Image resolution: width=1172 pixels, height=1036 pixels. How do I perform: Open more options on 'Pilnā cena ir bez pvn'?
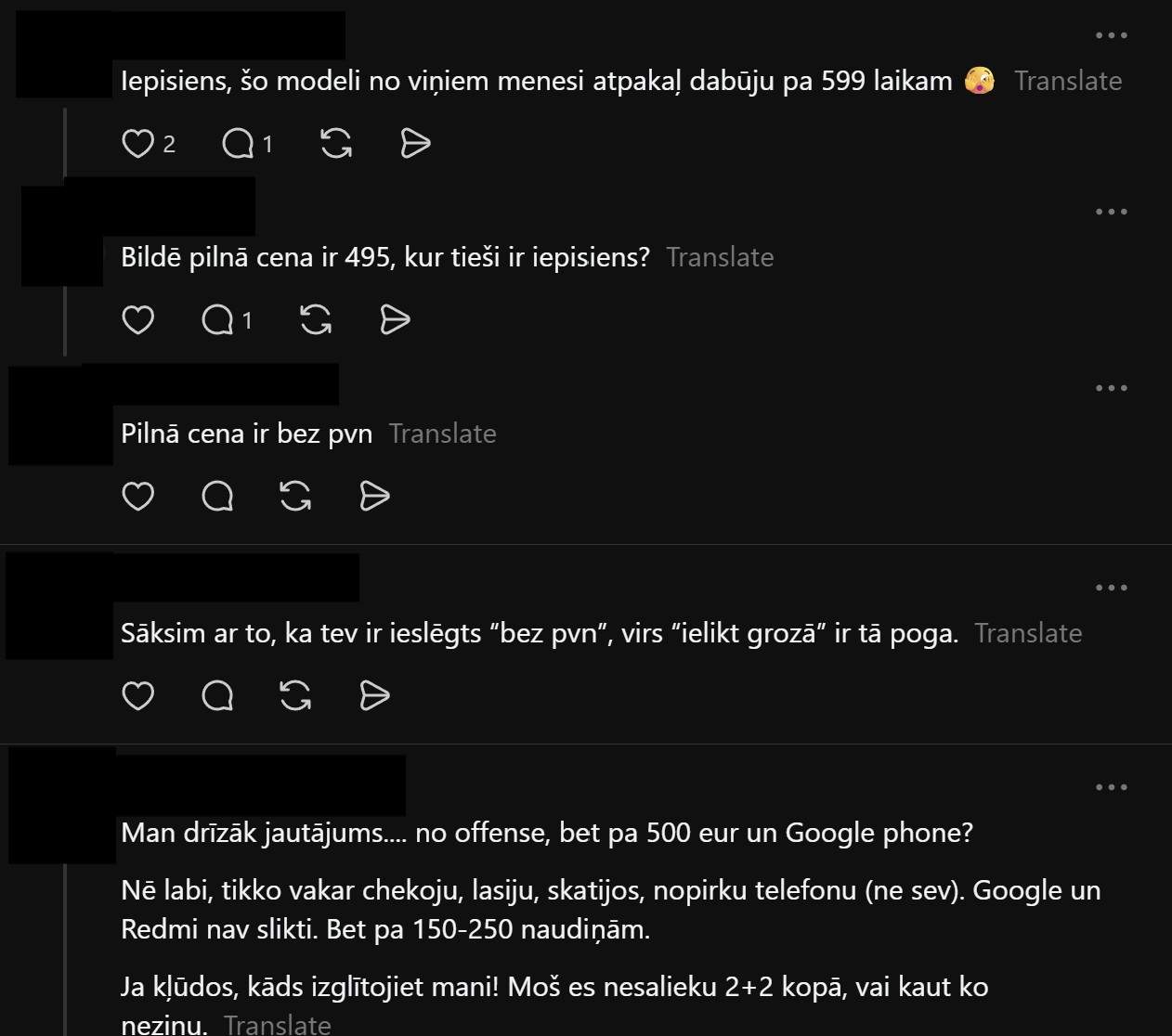[1111, 388]
